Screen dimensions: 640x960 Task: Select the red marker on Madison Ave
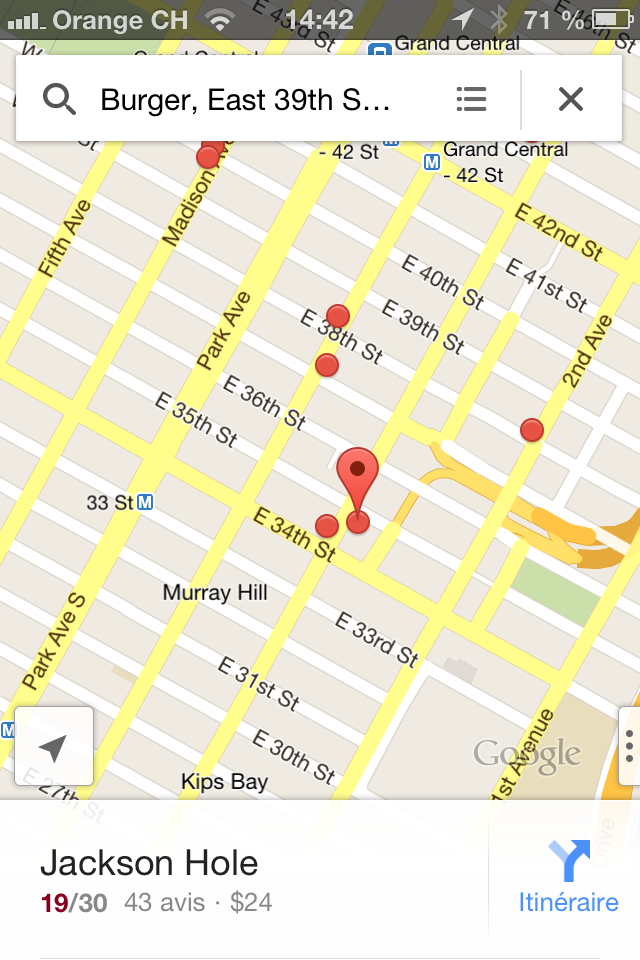(x=208, y=156)
